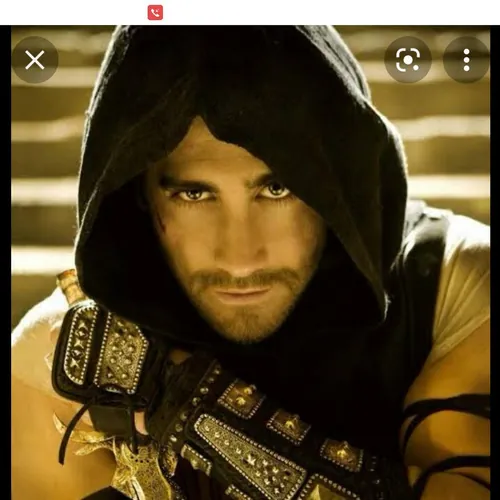Search this image with Lens
The image size is (500, 500).
(x=408, y=60)
